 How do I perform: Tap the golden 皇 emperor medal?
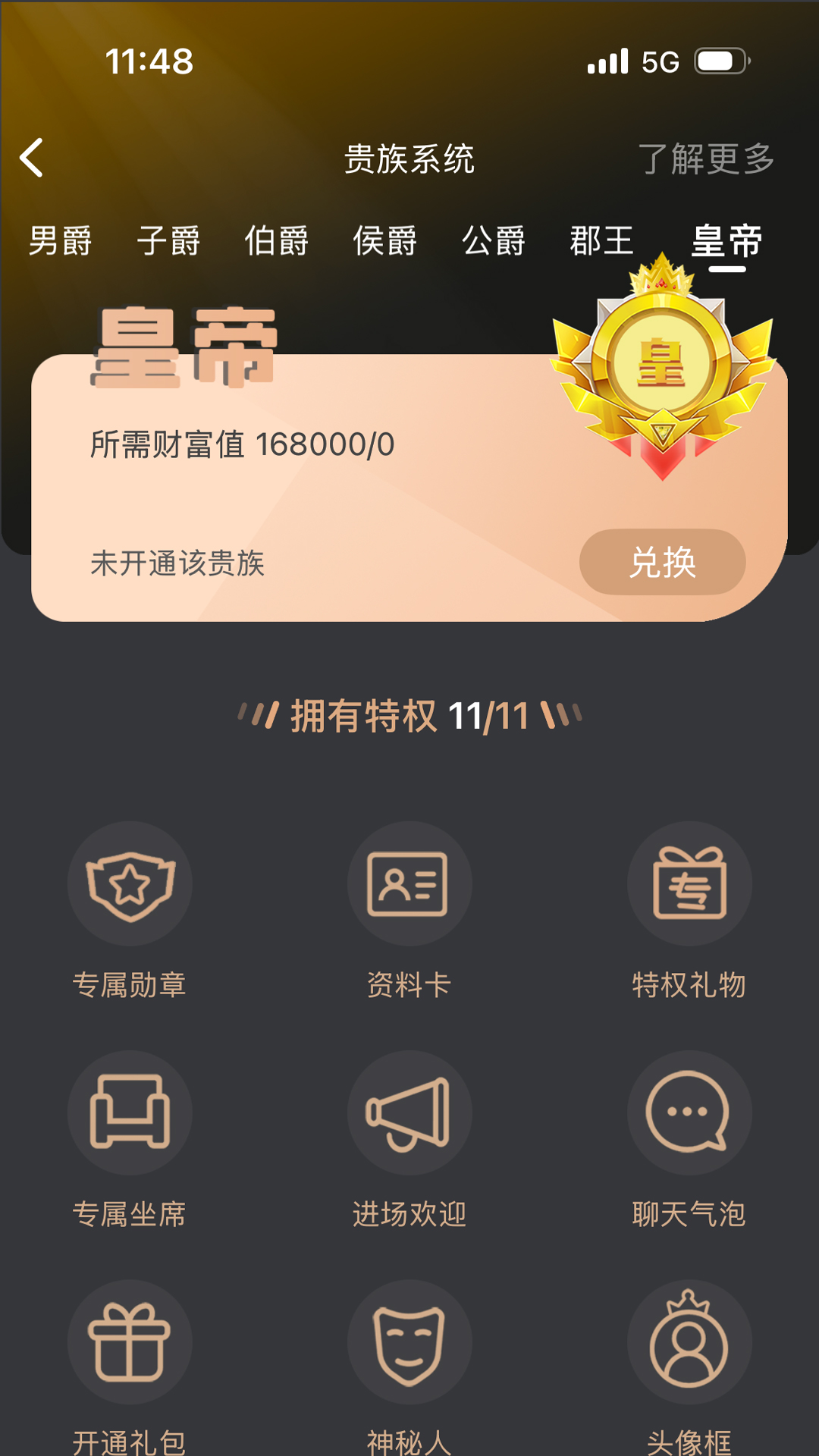663,356
